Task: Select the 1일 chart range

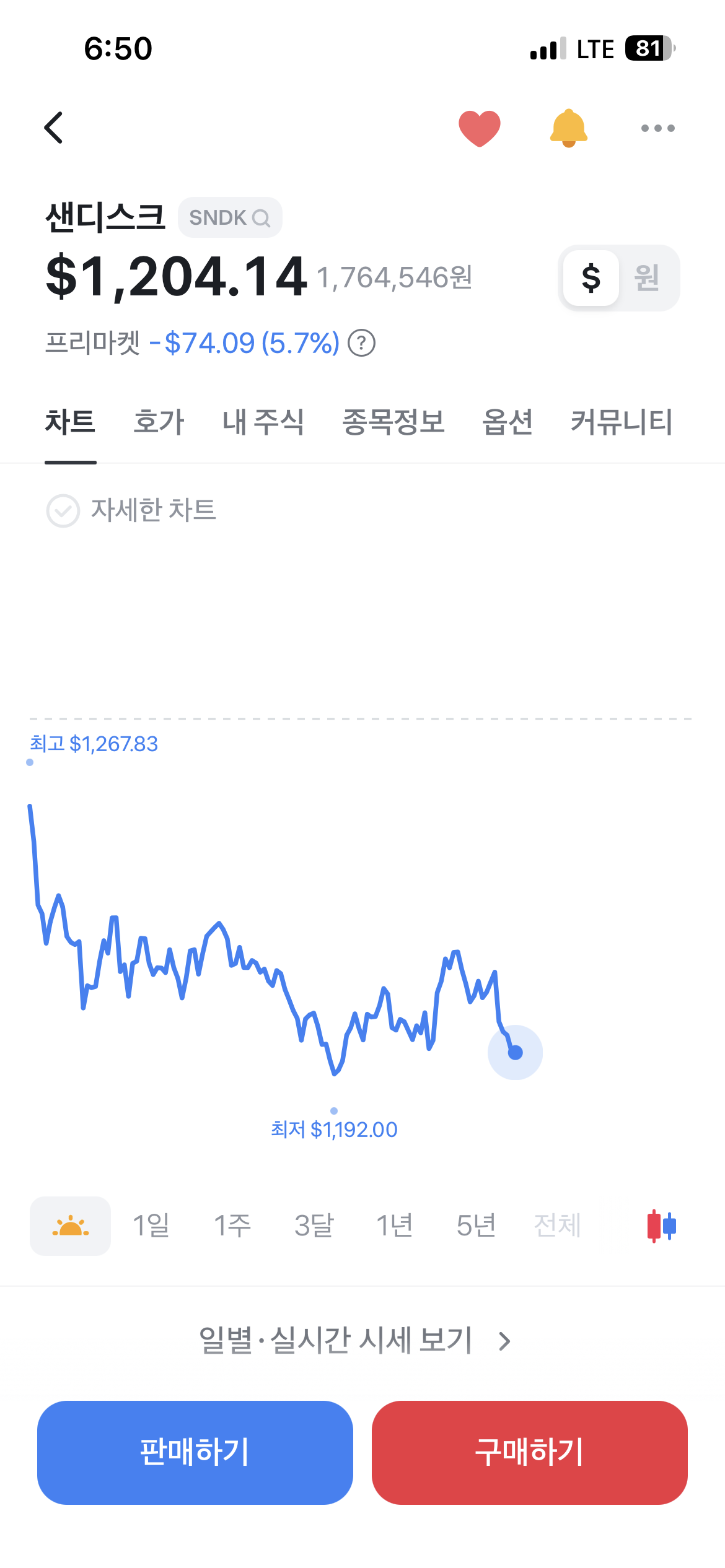Action: click(x=151, y=1226)
